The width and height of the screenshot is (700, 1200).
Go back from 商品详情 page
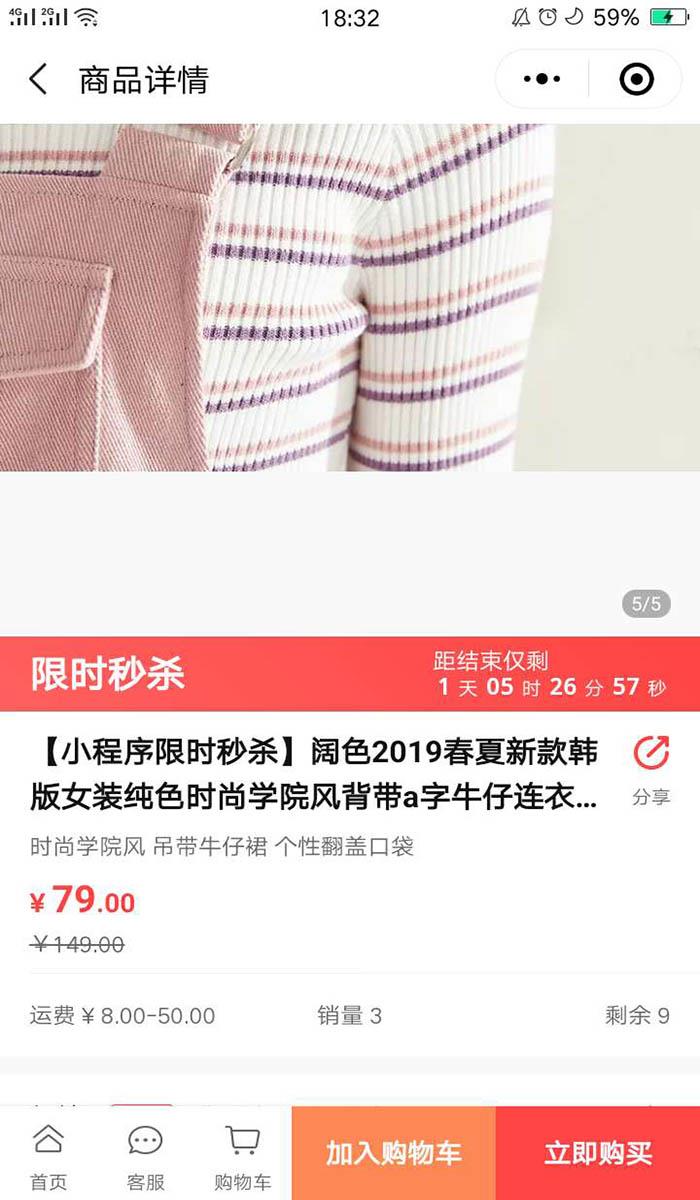[x=38, y=79]
